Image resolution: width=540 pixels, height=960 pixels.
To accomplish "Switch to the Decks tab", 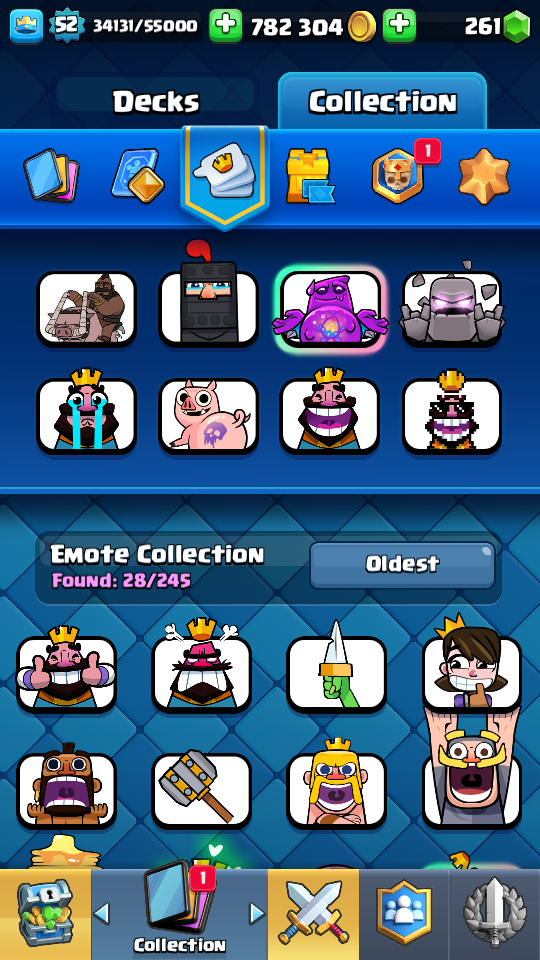I will pos(156,101).
